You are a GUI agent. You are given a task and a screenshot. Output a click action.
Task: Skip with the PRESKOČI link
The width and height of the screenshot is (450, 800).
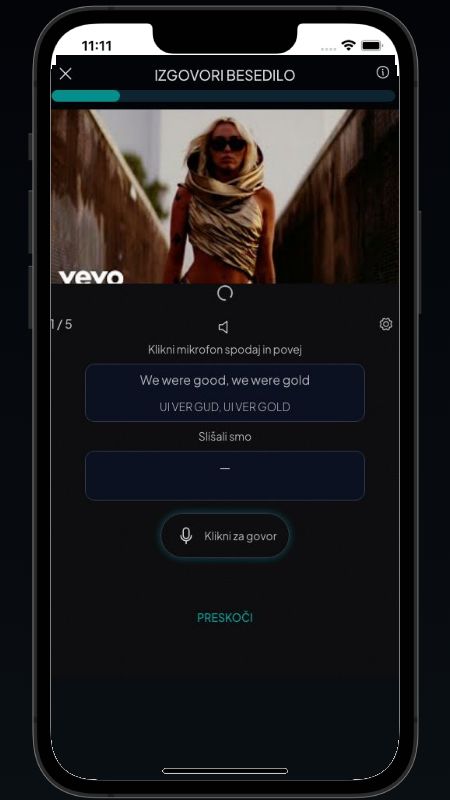click(225, 617)
